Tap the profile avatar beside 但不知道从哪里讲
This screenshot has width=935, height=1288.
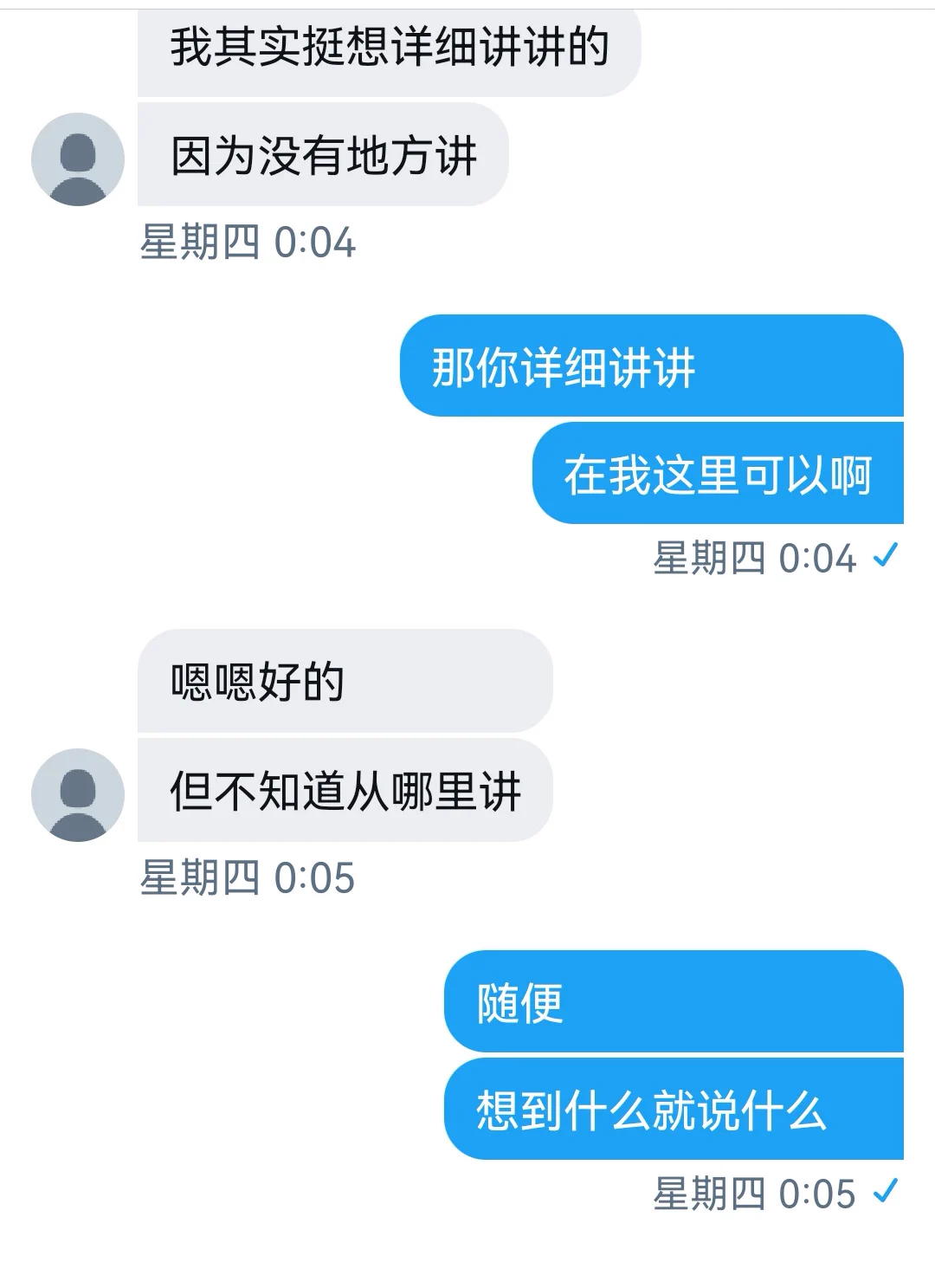tap(78, 795)
